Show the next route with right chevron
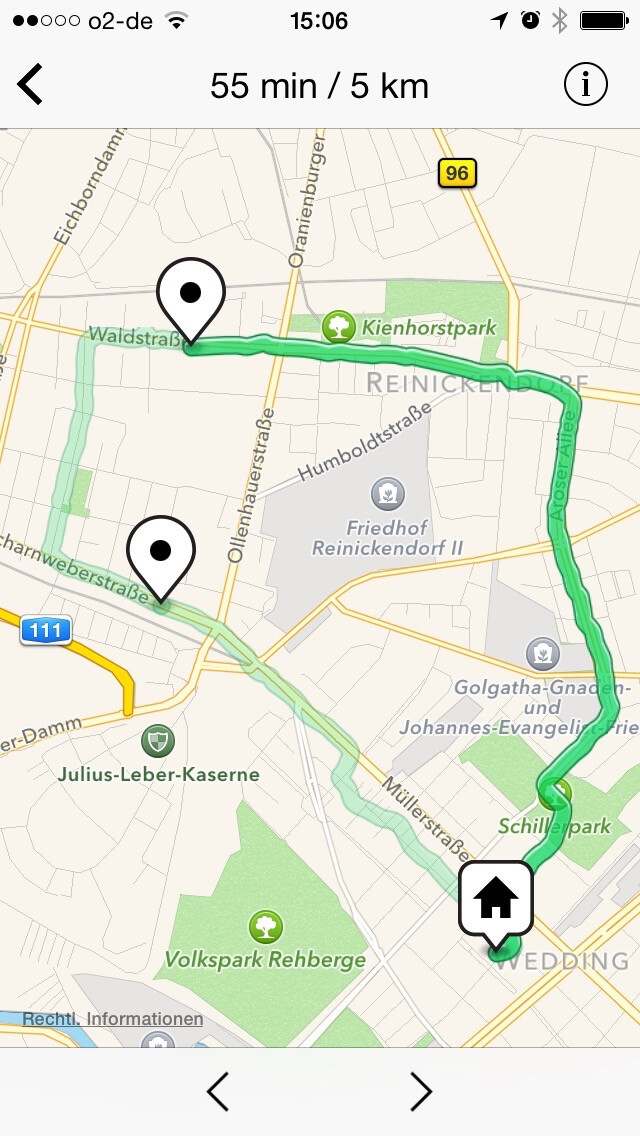640x1136 pixels. (x=421, y=1091)
